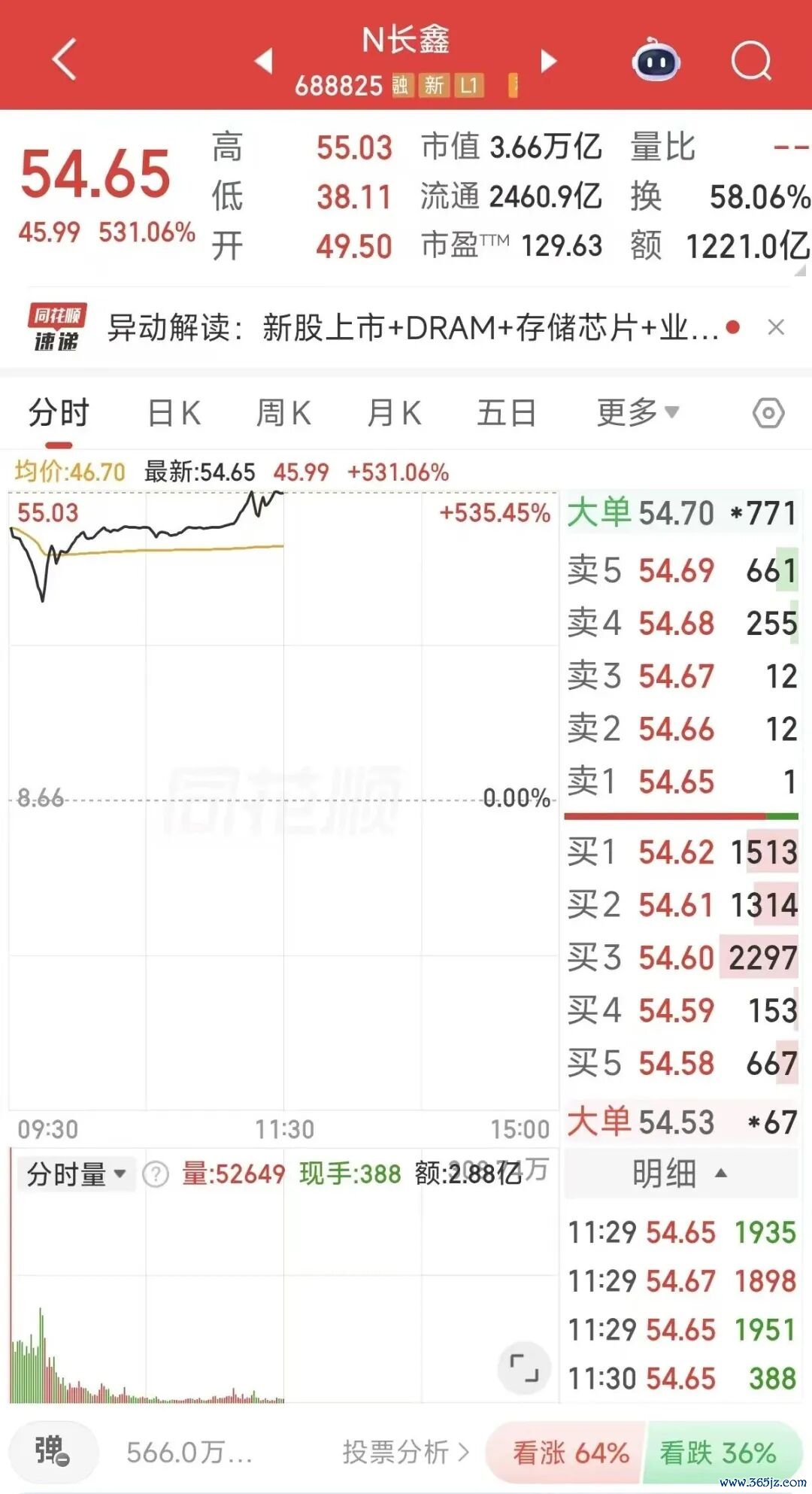Go back using the top-left arrow
Viewport: 812px width, 1494px height.
coord(65,59)
